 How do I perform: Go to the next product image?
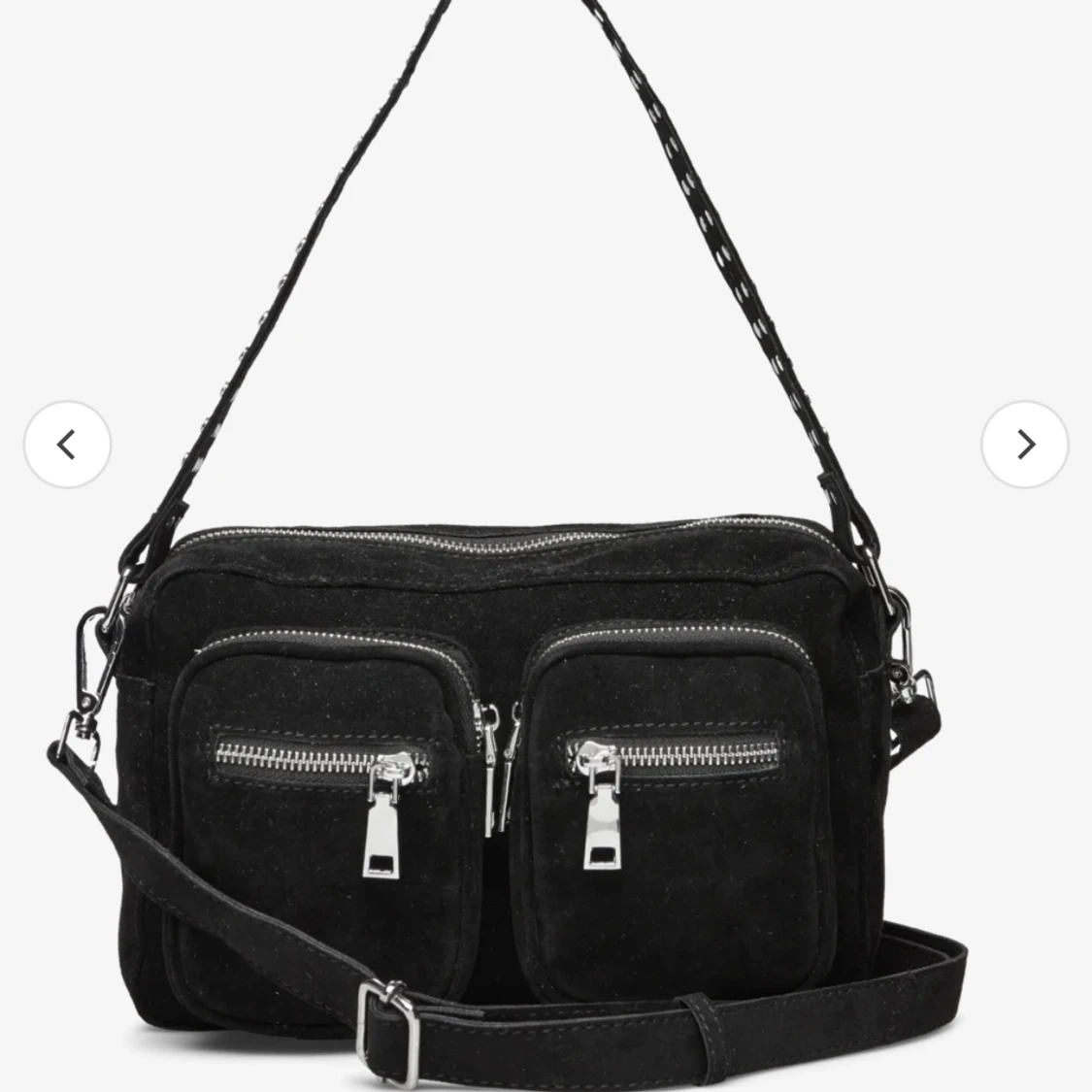1024,445
